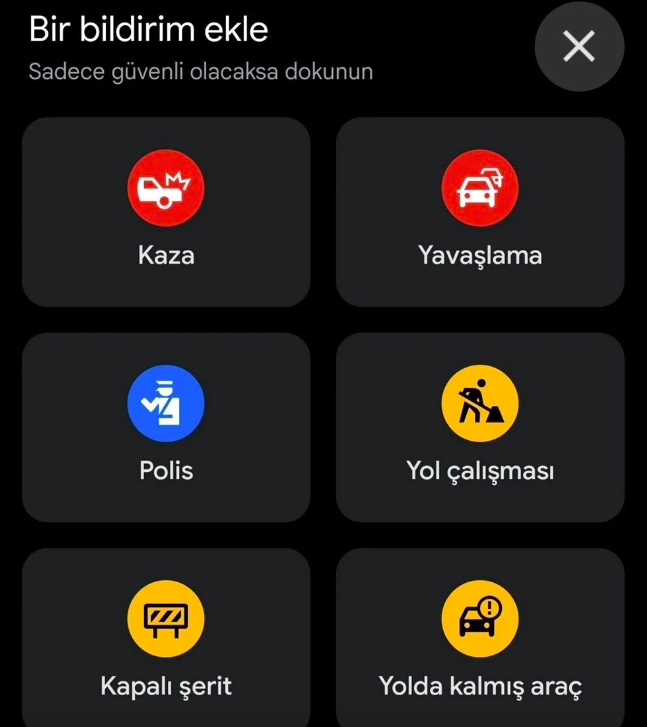The height and width of the screenshot is (727, 647).
Task: Choose Yol çalışması road work report
Action: 480,427
